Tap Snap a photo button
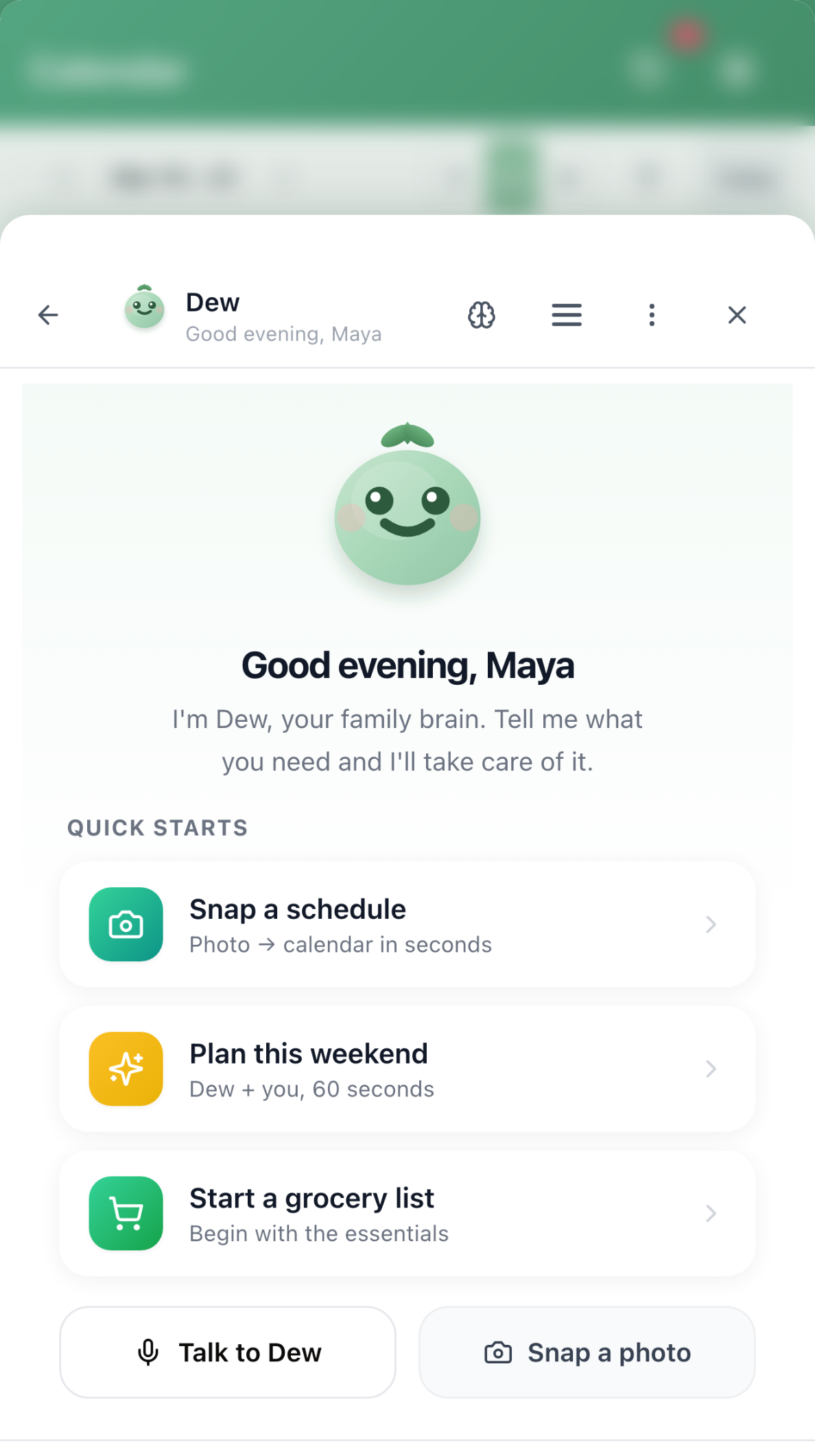815x1456 pixels. pos(587,1352)
